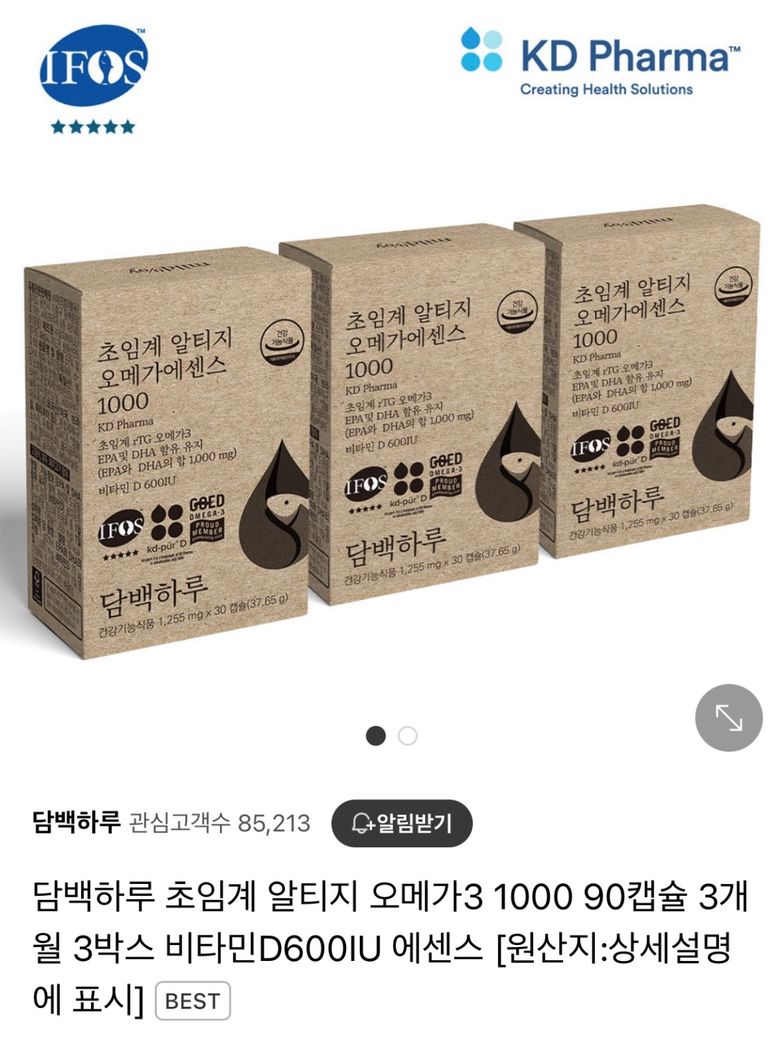Open the 담백하루 store link
This screenshot has height=1040, width=783.
pyautogui.click(x=76, y=823)
